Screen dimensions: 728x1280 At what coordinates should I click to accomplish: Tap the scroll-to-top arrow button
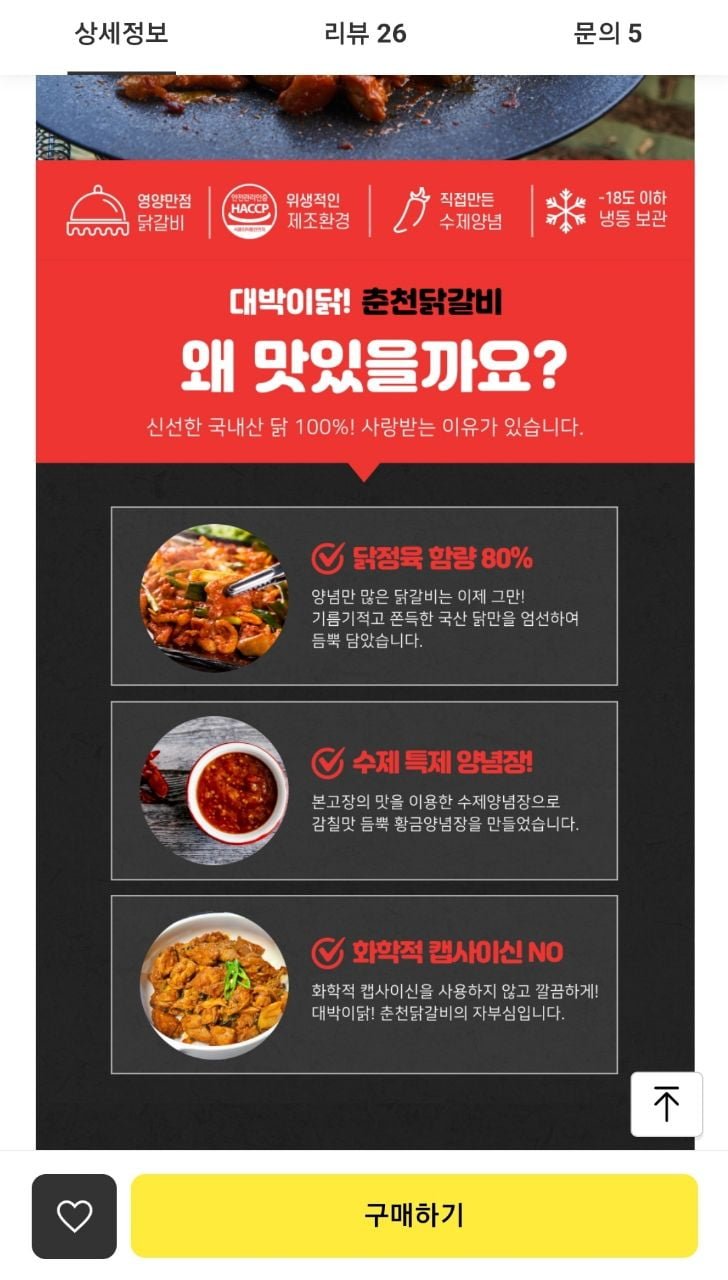(666, 1104)
